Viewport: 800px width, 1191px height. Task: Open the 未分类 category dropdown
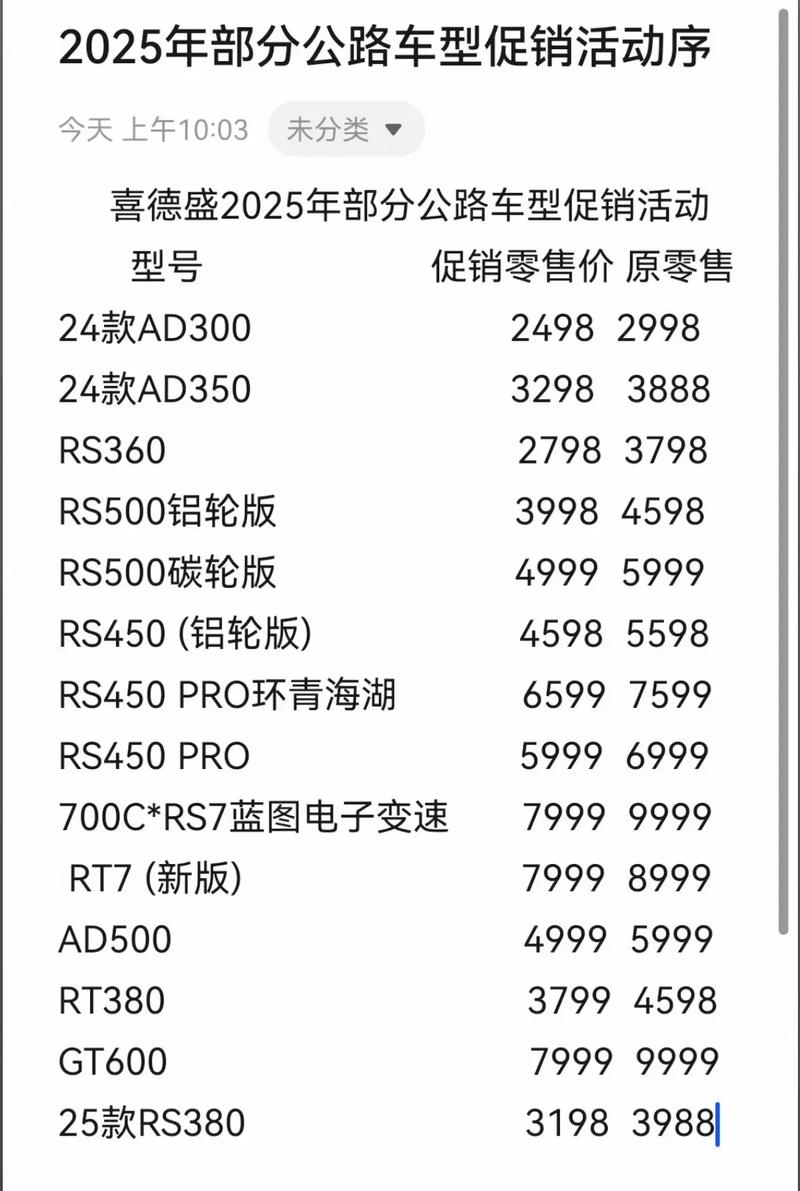[343, 129]
